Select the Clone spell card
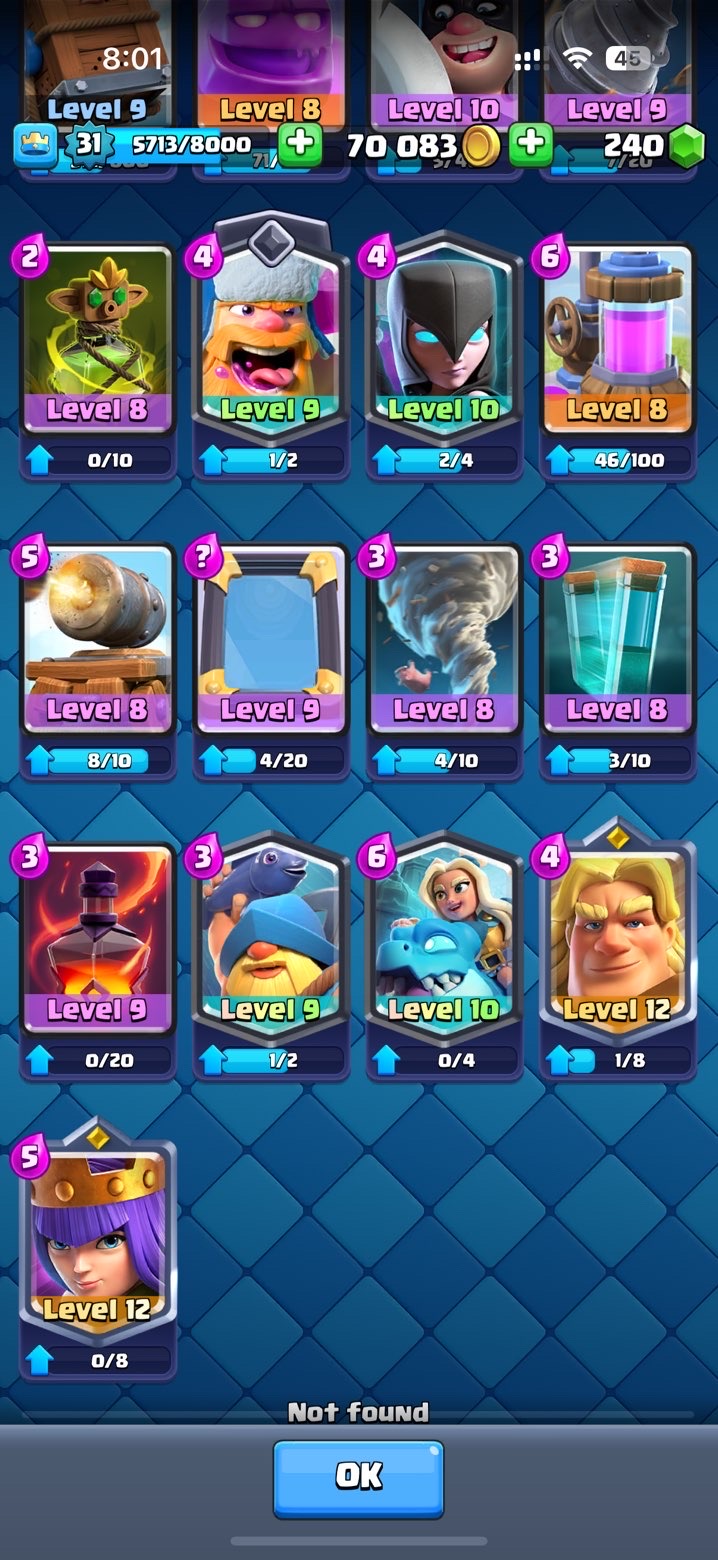The height and width of the screenshot is (1560, 718). (617, 640)
